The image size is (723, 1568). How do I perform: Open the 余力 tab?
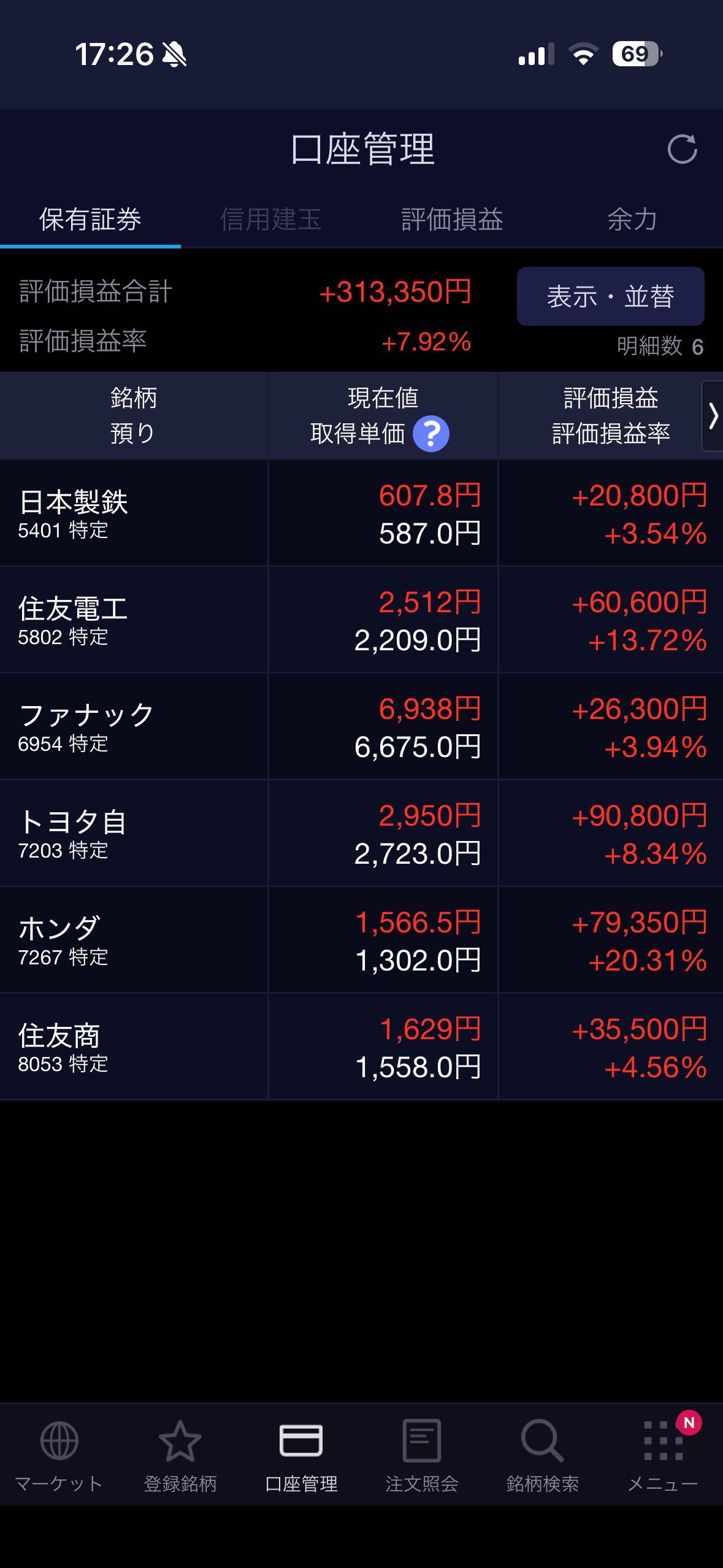click(632, 219)
